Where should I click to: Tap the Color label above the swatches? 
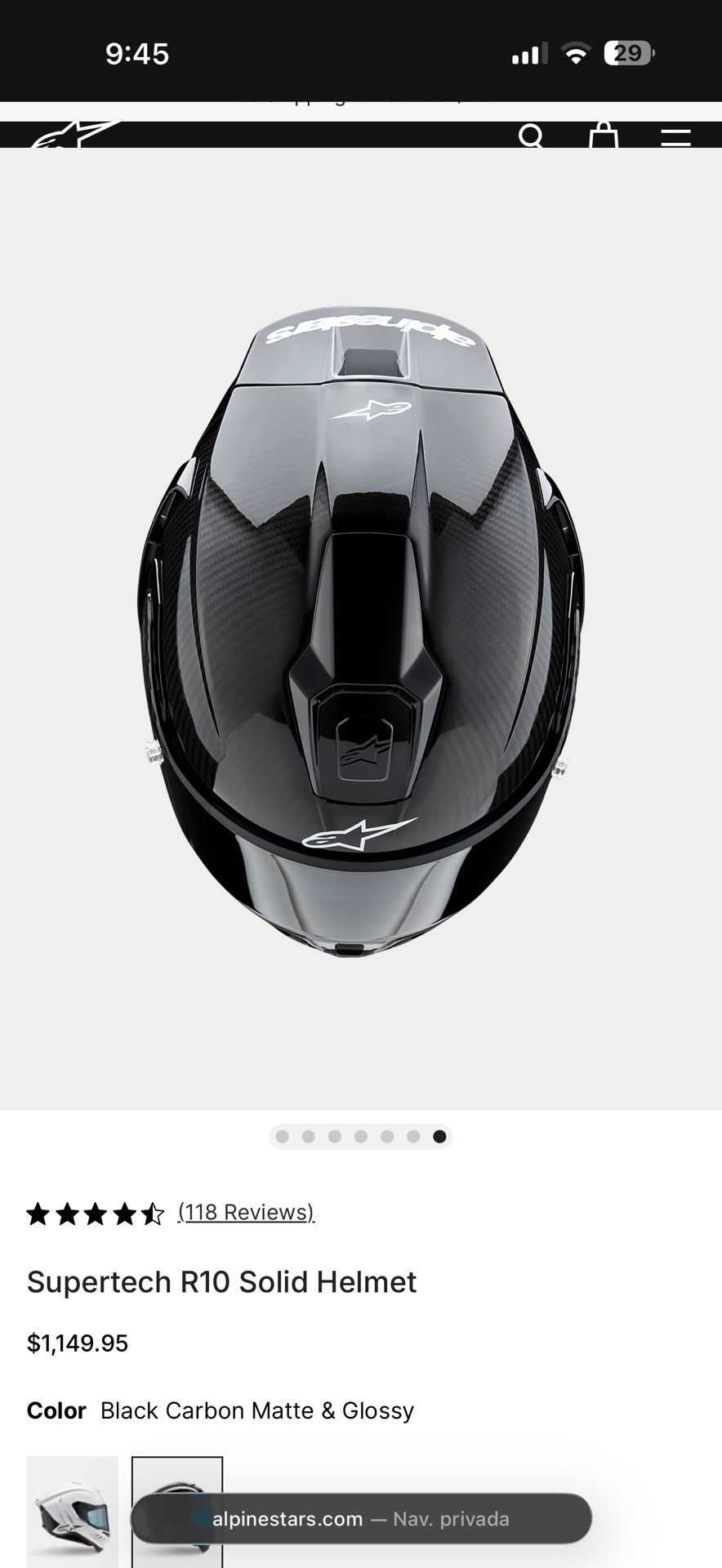56,1410
